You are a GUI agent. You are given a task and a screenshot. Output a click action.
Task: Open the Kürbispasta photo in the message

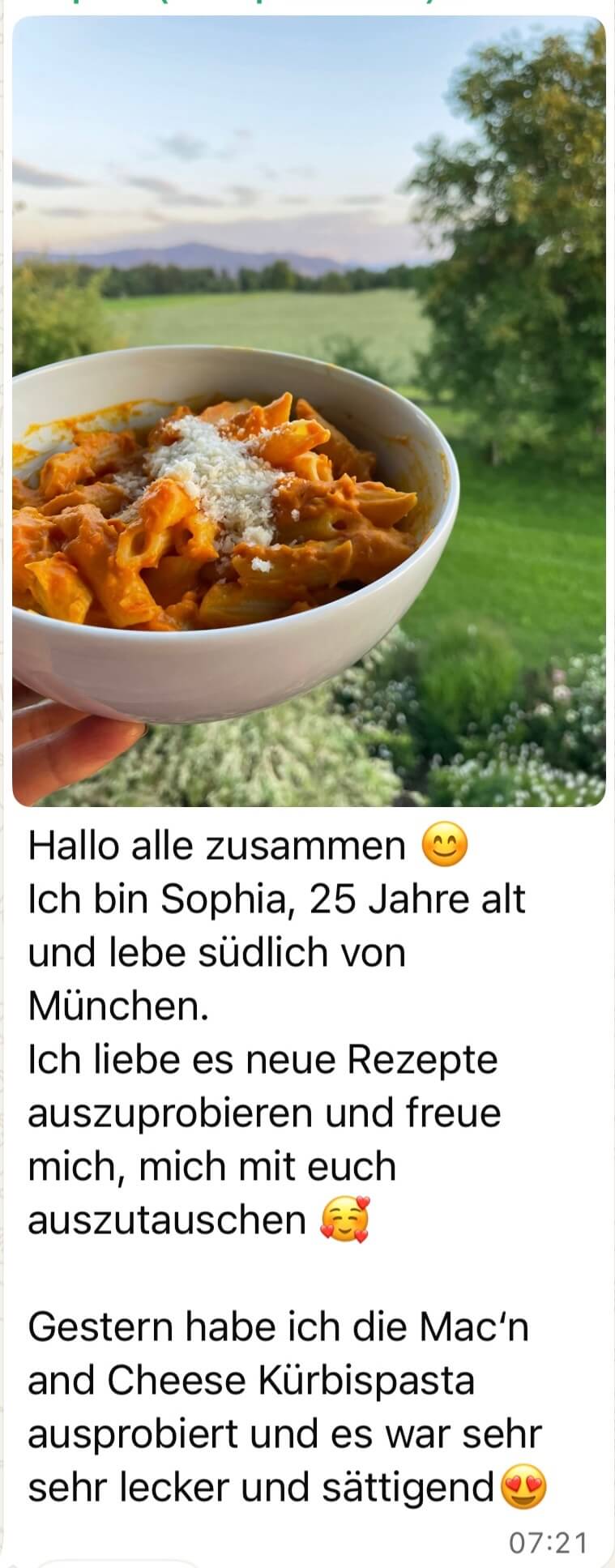click(308, 412)
